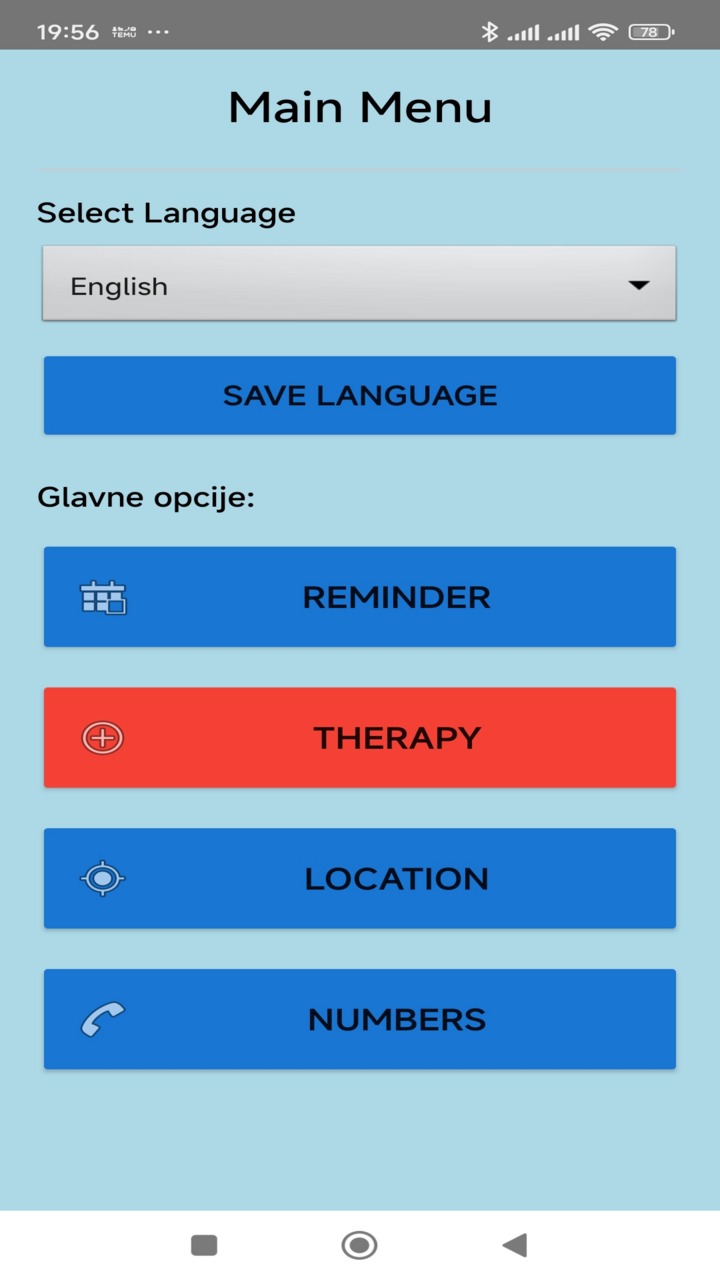Image resolution: width=720 pixels, height=1280 pixels.
Task: Go back using the system back button
Action: [x=515, y=1245]
